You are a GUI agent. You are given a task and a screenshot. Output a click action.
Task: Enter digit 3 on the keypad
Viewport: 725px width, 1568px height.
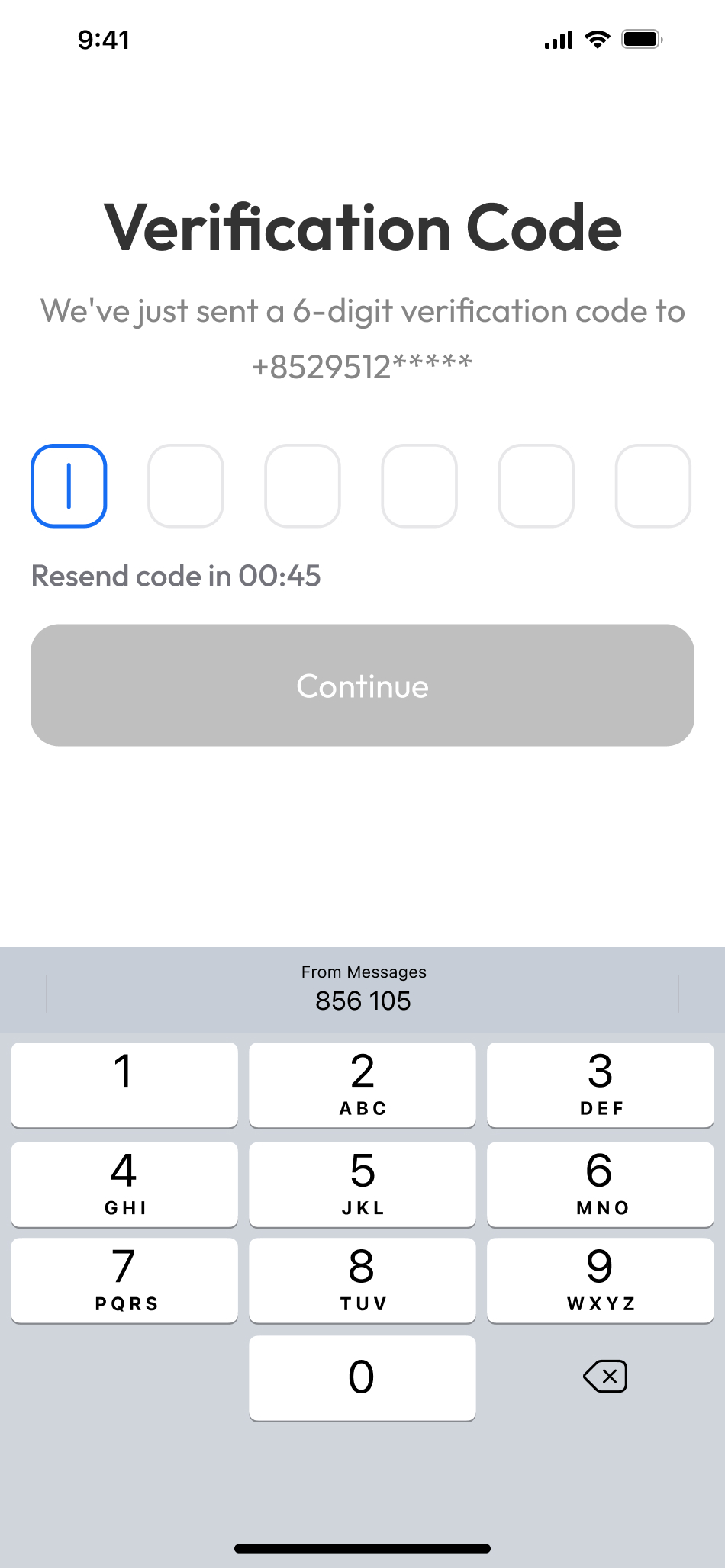pyautogui.click(x=600, y=1084)
